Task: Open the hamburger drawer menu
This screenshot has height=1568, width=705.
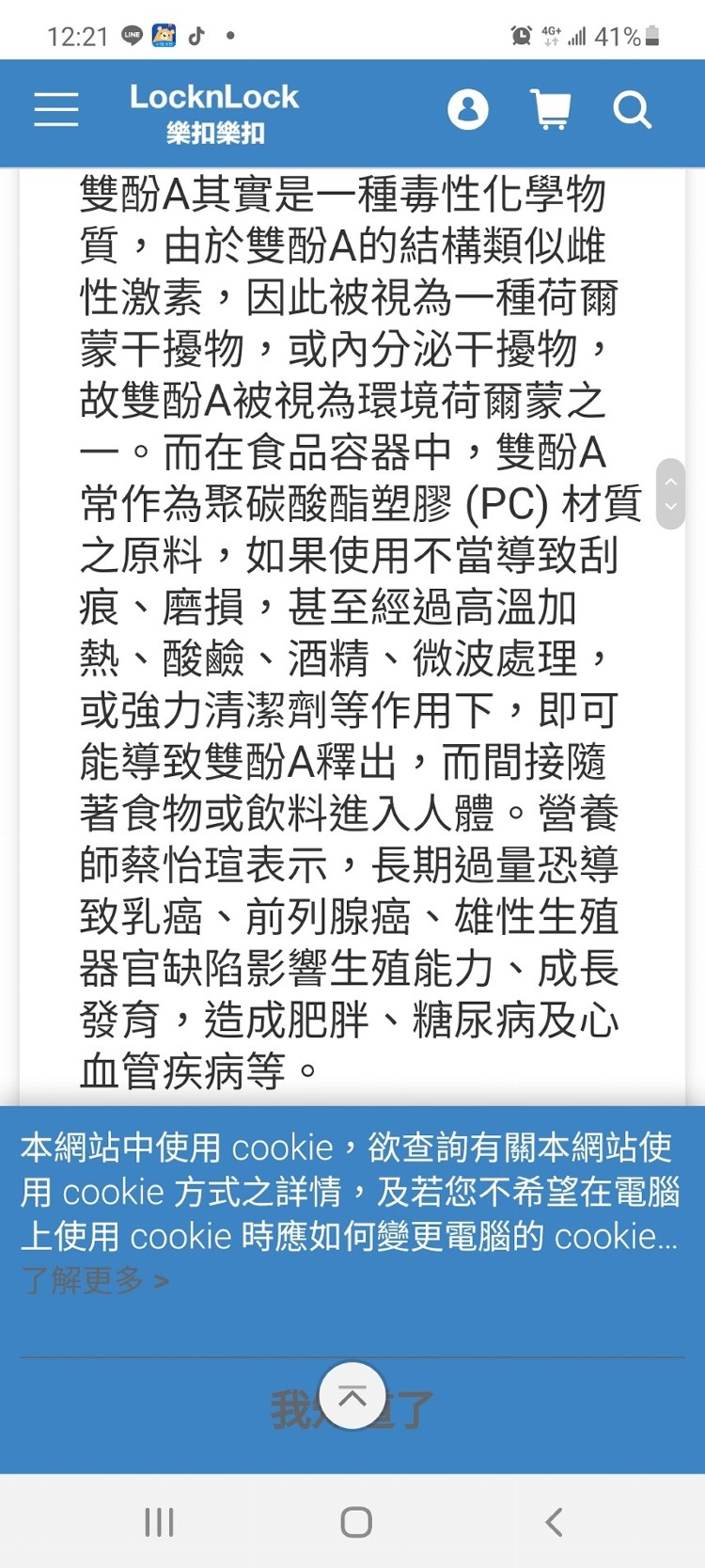Action: pyautogui.click(x=56, y=110)
